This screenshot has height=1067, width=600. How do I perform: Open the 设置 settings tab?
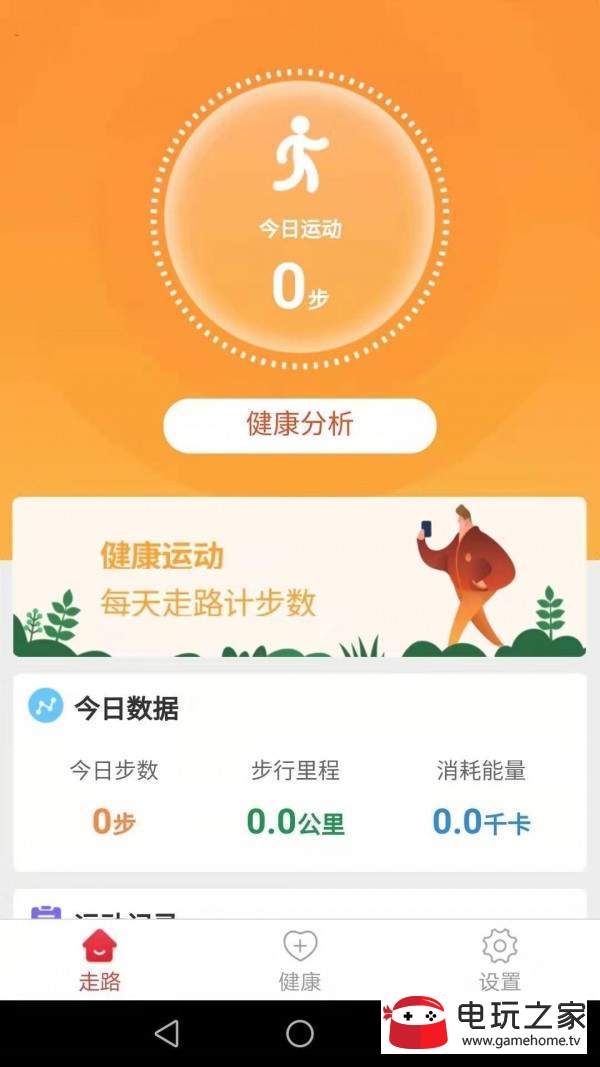[x=500, y=959]
